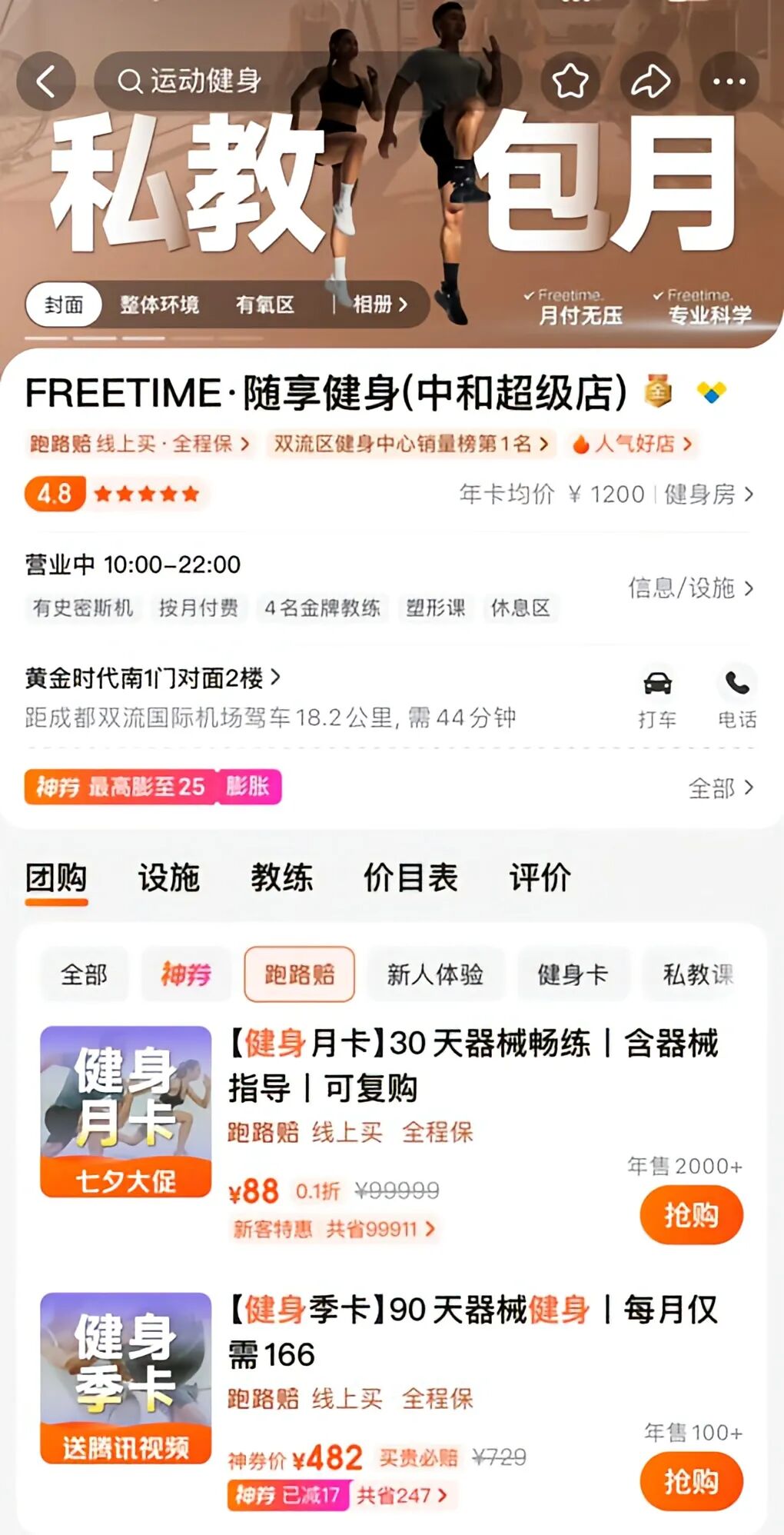Viewport: 784px width, 1535px height.
Task: Open the 运动健身 search box
Action: [x=231, y=81]
